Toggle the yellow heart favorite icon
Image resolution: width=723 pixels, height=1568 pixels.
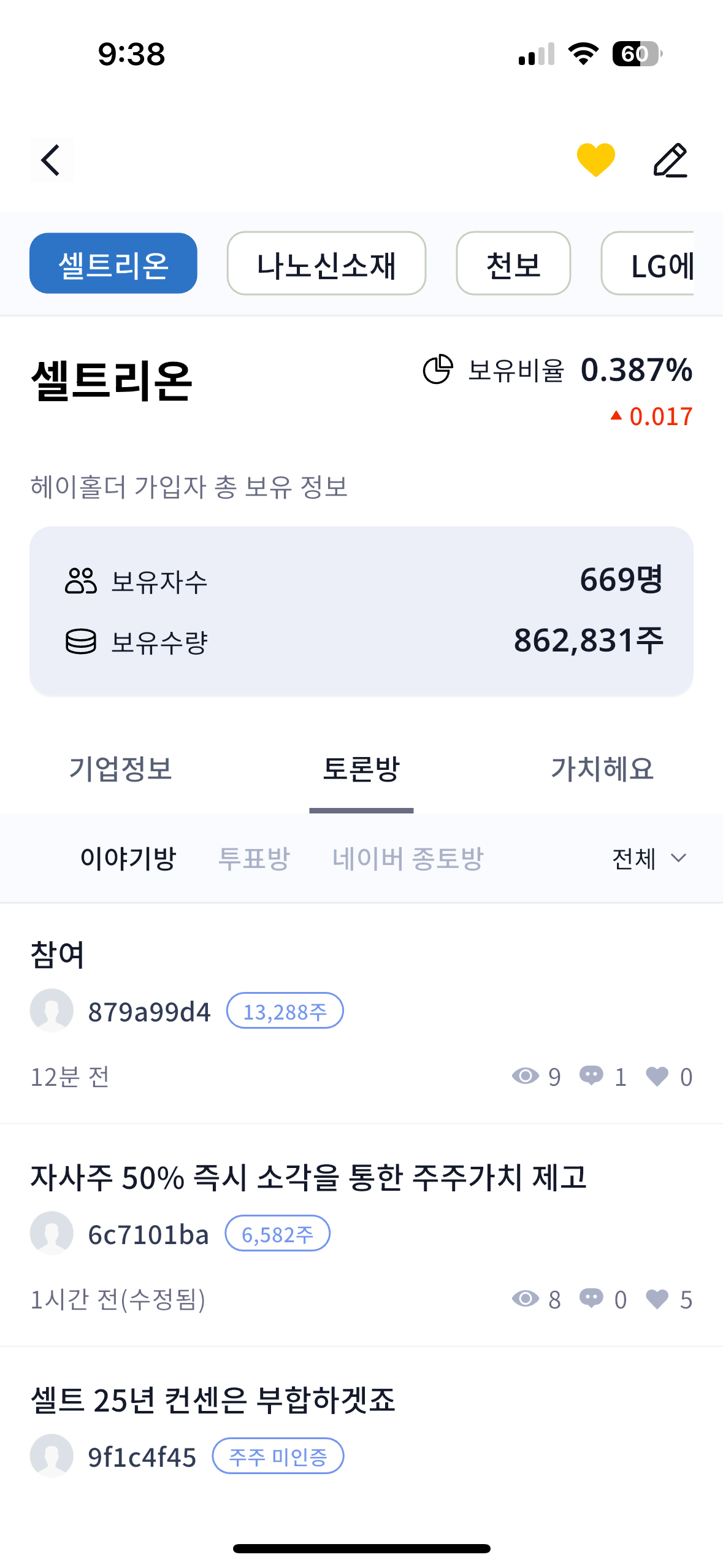click(595, 160)
